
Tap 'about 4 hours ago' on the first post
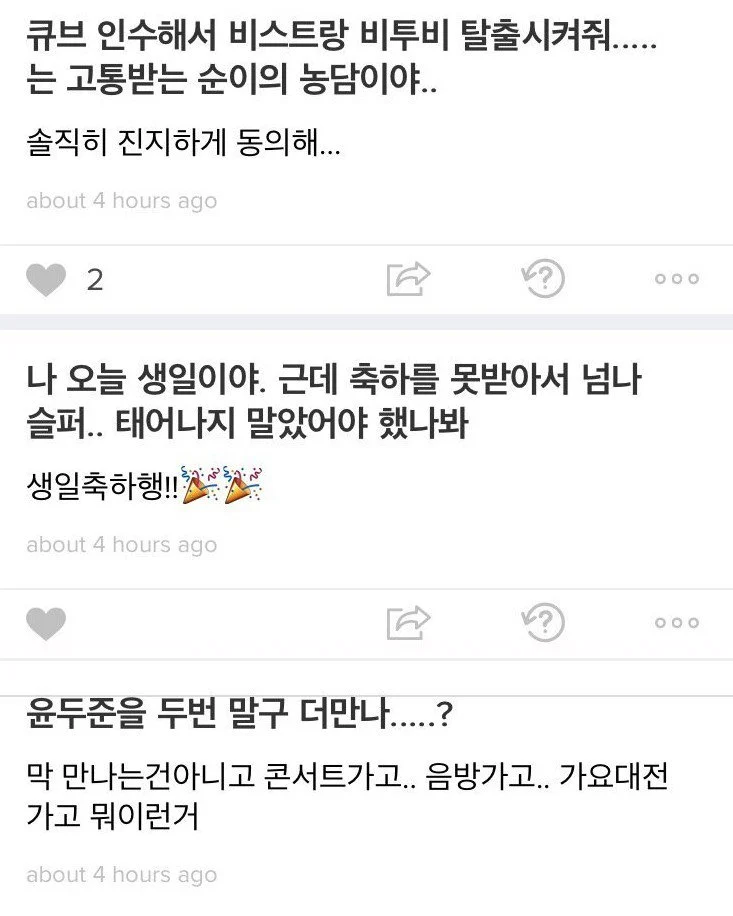(120, 200)
